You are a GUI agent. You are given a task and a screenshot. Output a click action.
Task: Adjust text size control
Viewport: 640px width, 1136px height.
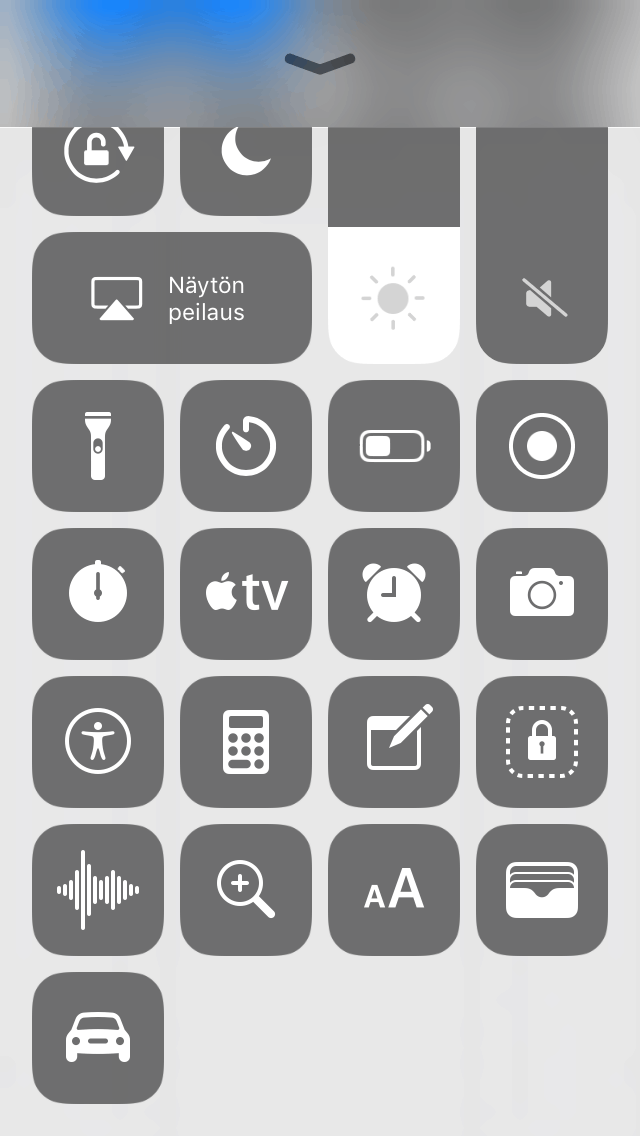pyautogui.click(x=394, y=890)
